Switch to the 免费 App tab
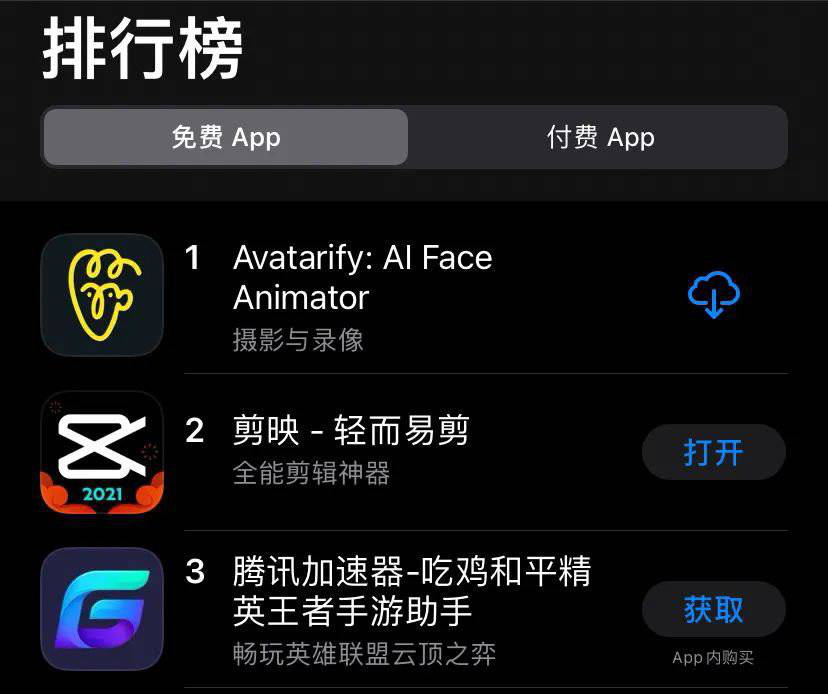This screenshot has height=694, width=828. click(225, 137)
